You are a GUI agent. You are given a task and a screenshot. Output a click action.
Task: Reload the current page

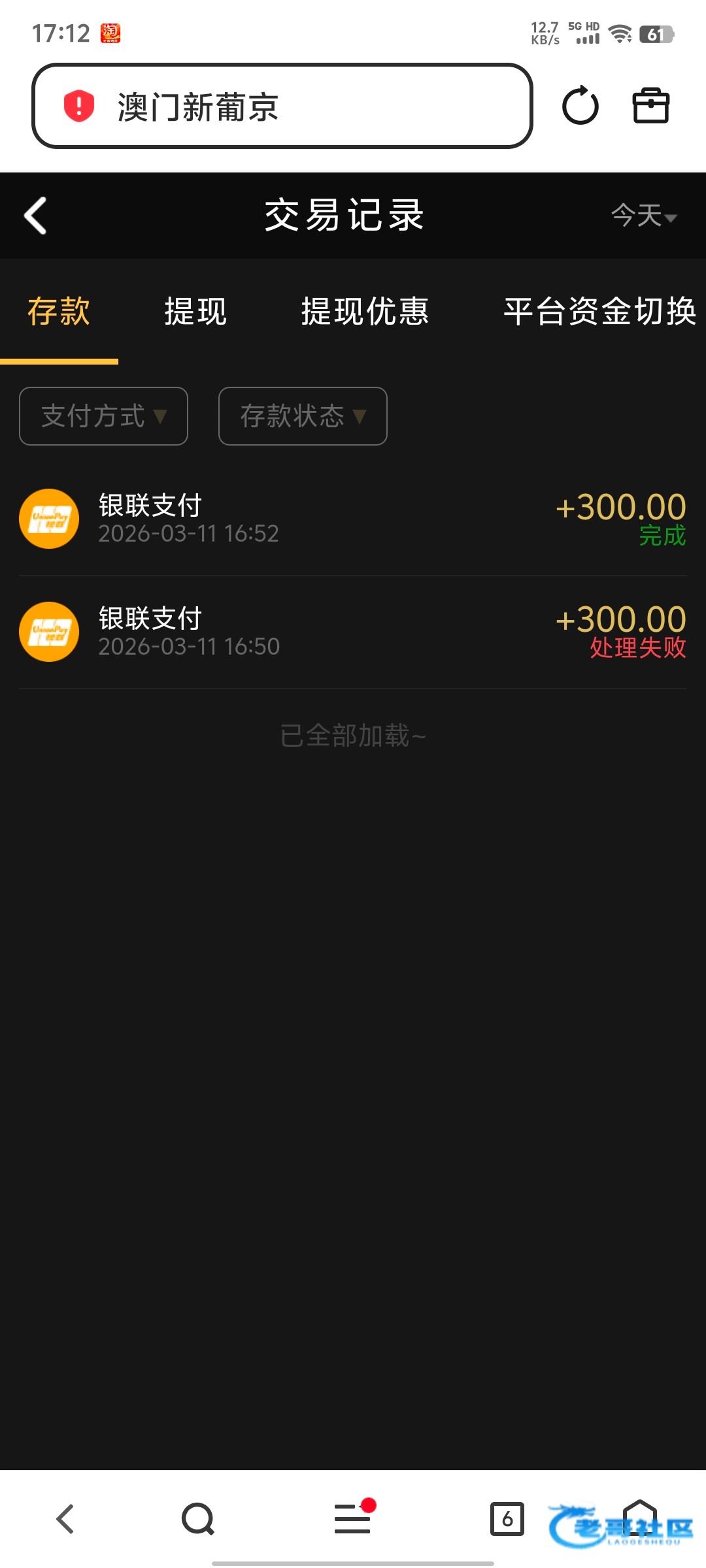[580, 106]
